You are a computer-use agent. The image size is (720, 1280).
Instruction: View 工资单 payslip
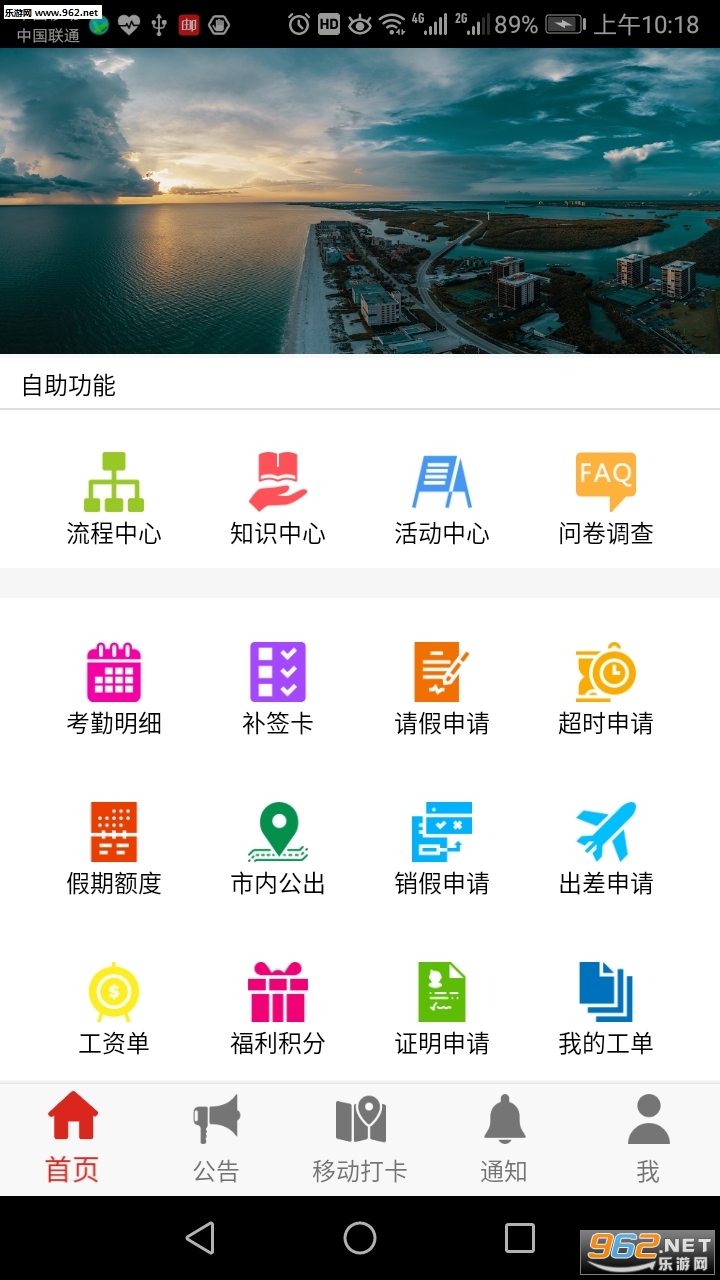(x=114, y=1008)
